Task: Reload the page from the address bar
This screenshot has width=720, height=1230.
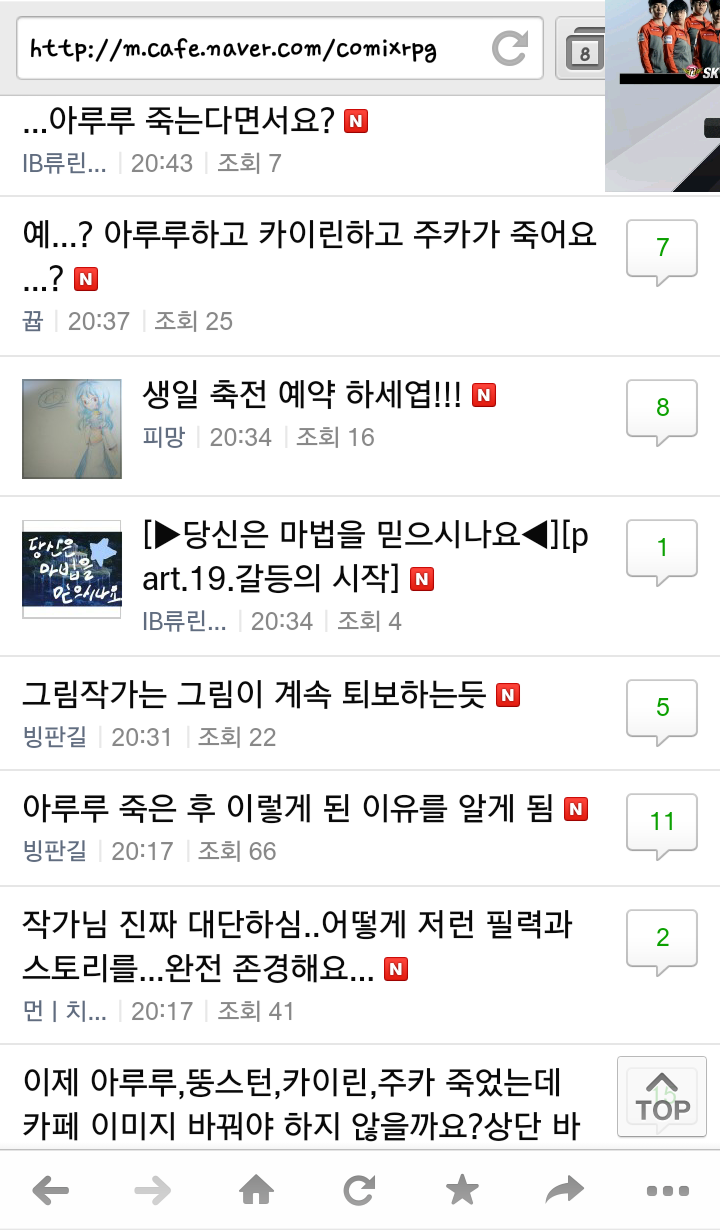Action: pos(509,48)
